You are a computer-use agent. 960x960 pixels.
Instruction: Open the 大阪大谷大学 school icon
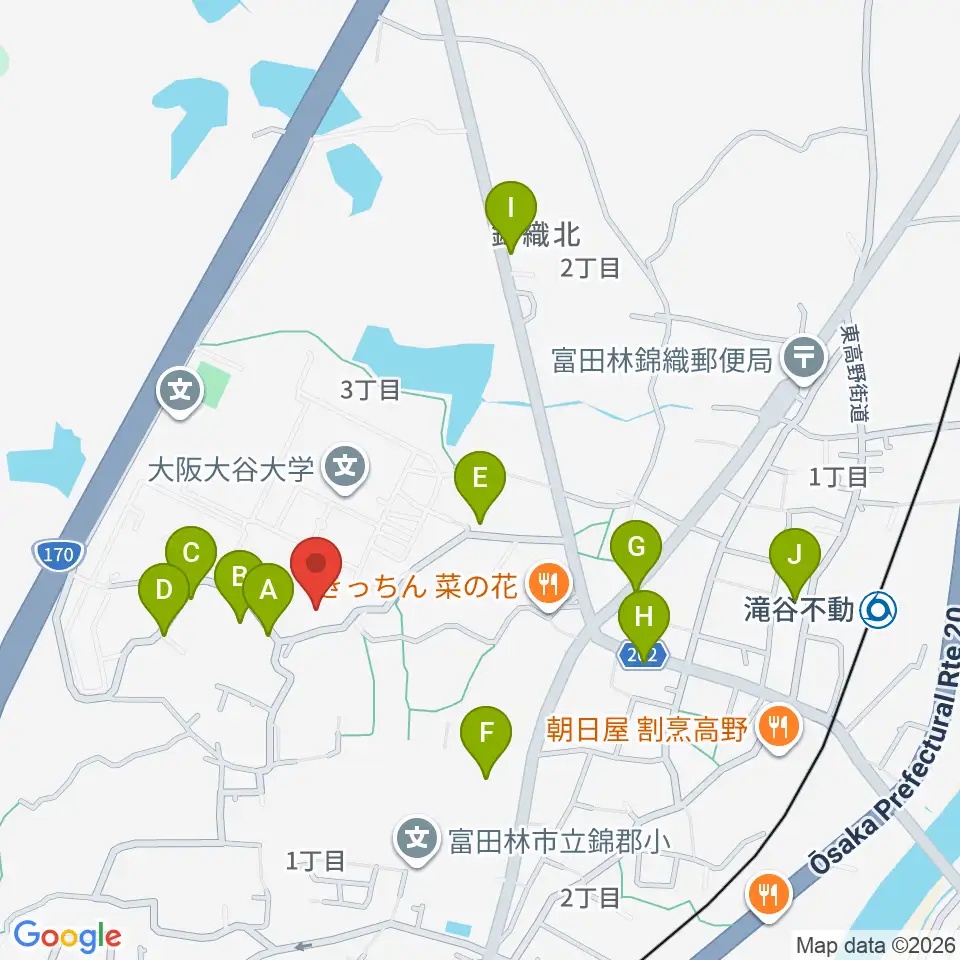(345, 467)
